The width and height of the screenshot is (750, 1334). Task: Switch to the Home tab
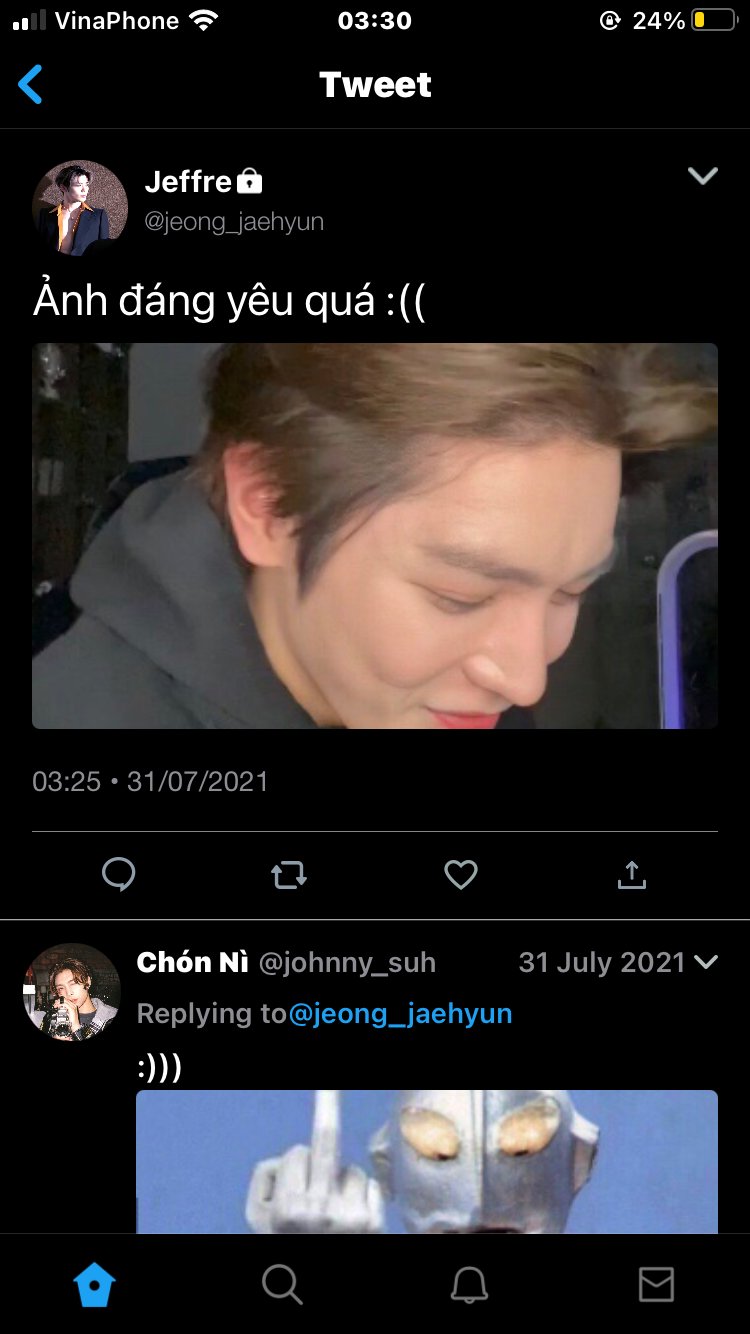point(94,1284)
